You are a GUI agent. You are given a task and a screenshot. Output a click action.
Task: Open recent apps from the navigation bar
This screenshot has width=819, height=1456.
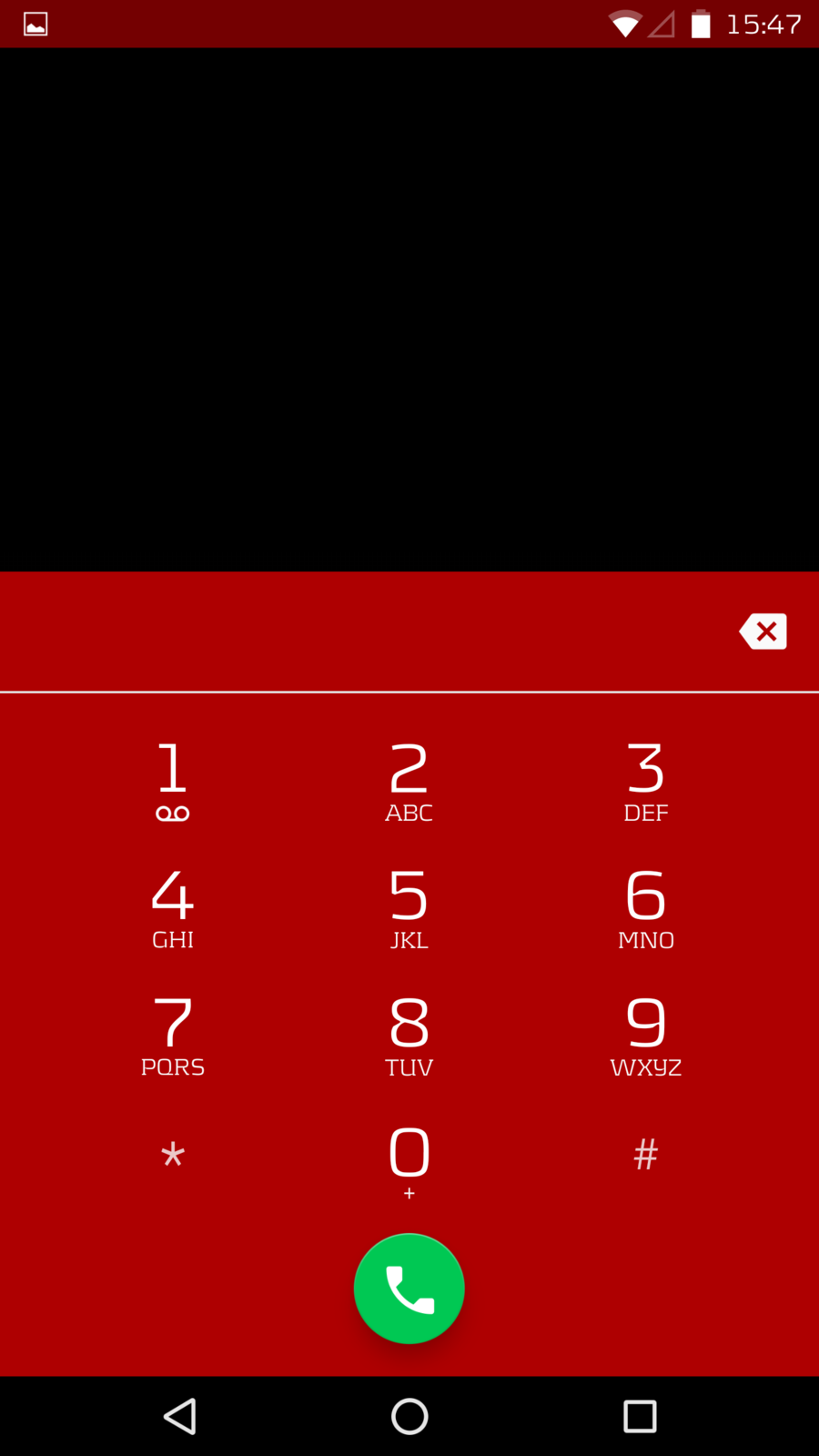coord(640,1416)
